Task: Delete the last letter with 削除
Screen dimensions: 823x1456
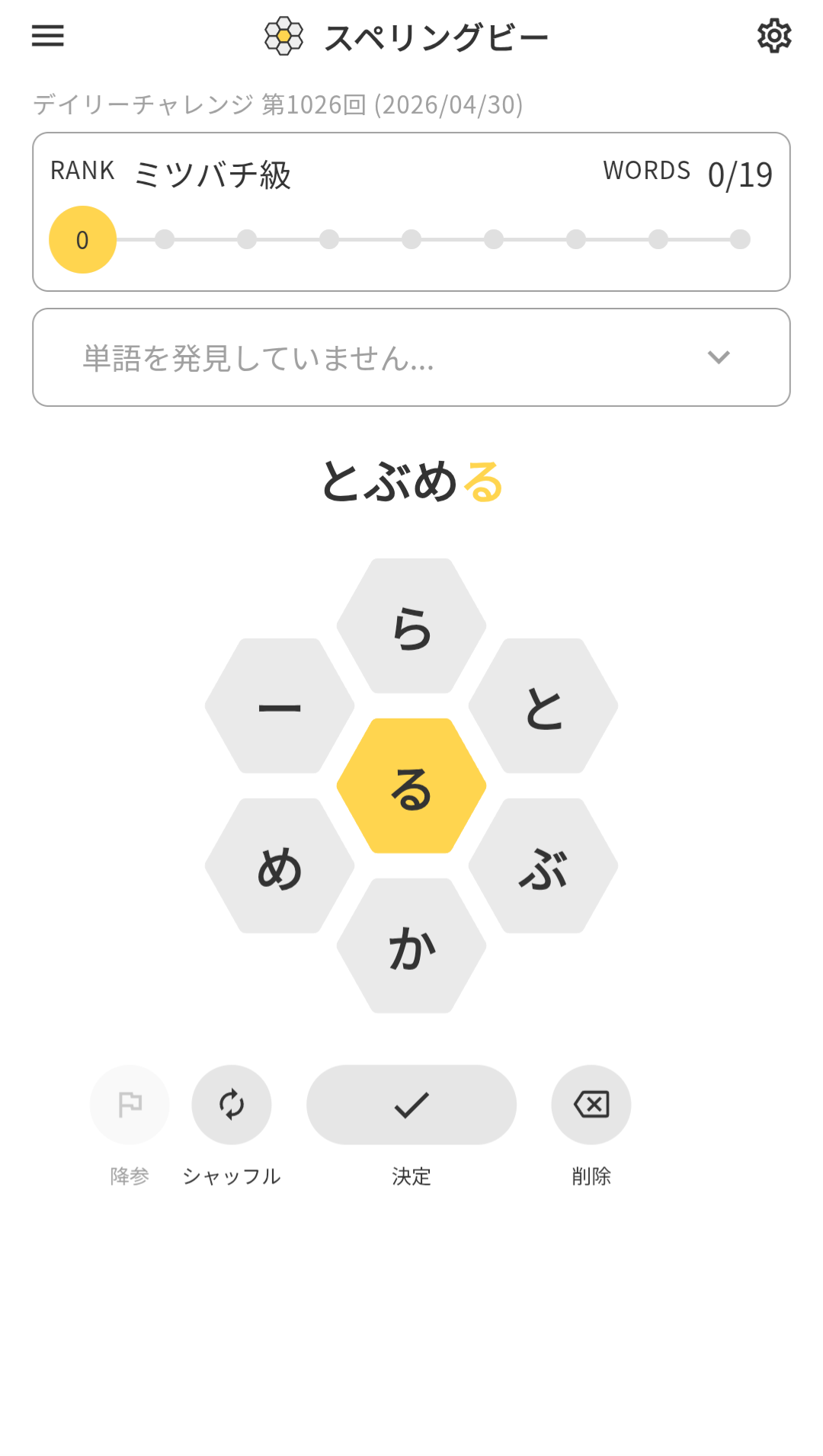Action: click(x=591, y=1105)
